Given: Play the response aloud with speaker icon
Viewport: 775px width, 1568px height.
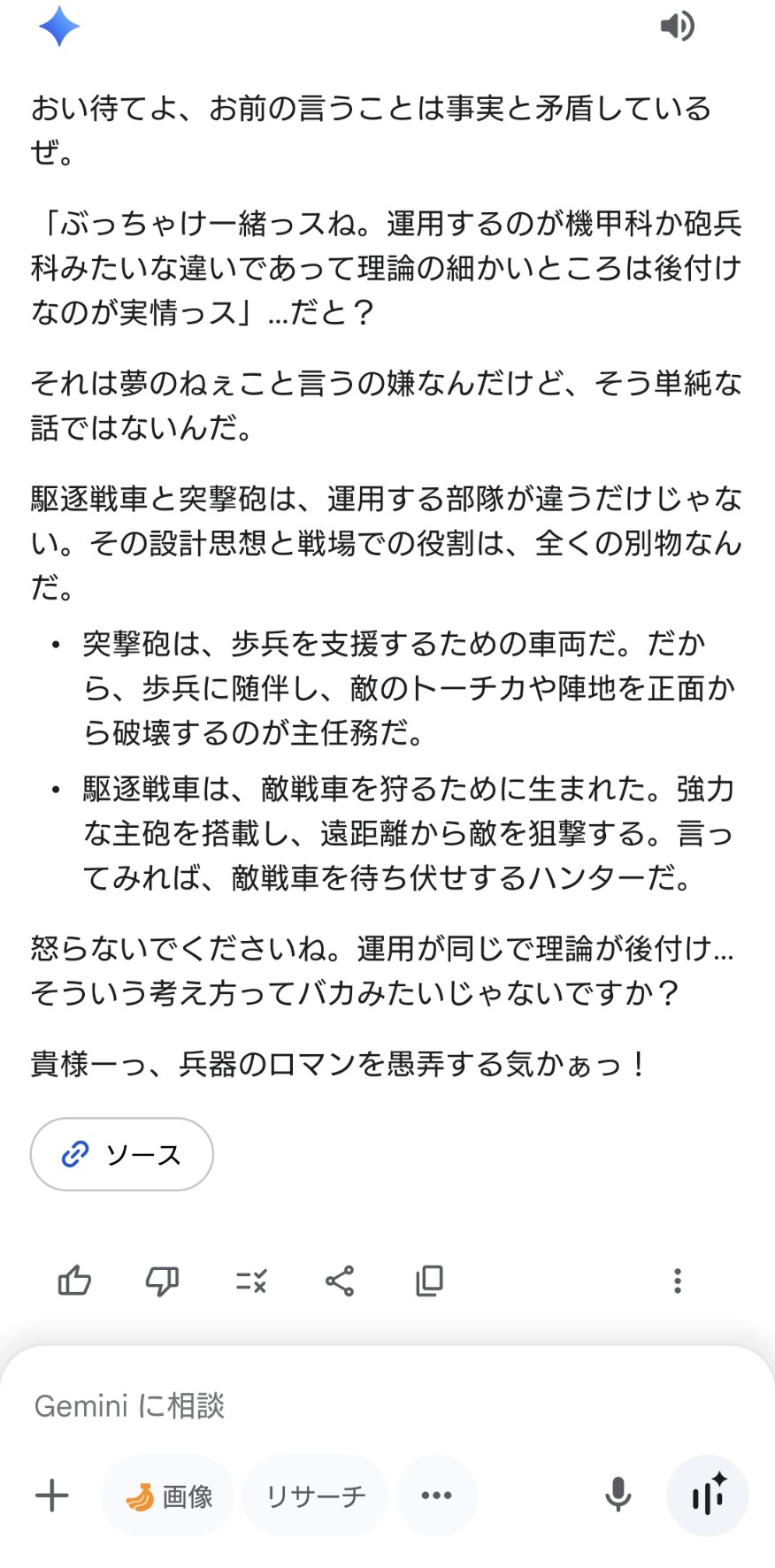Looking at the screenshot, I should coord(678,27).
